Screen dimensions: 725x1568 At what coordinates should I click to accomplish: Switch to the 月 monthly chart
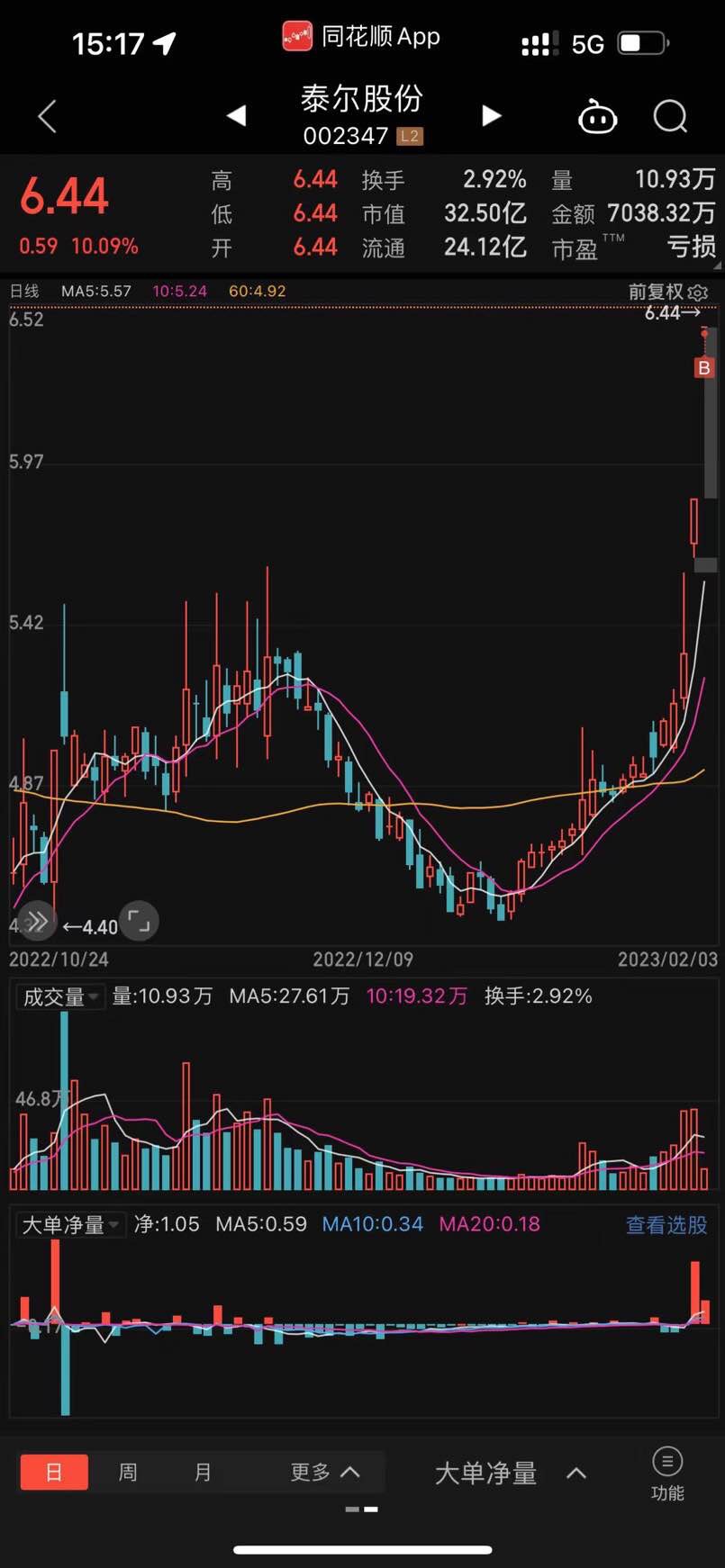coord(203,1473)
